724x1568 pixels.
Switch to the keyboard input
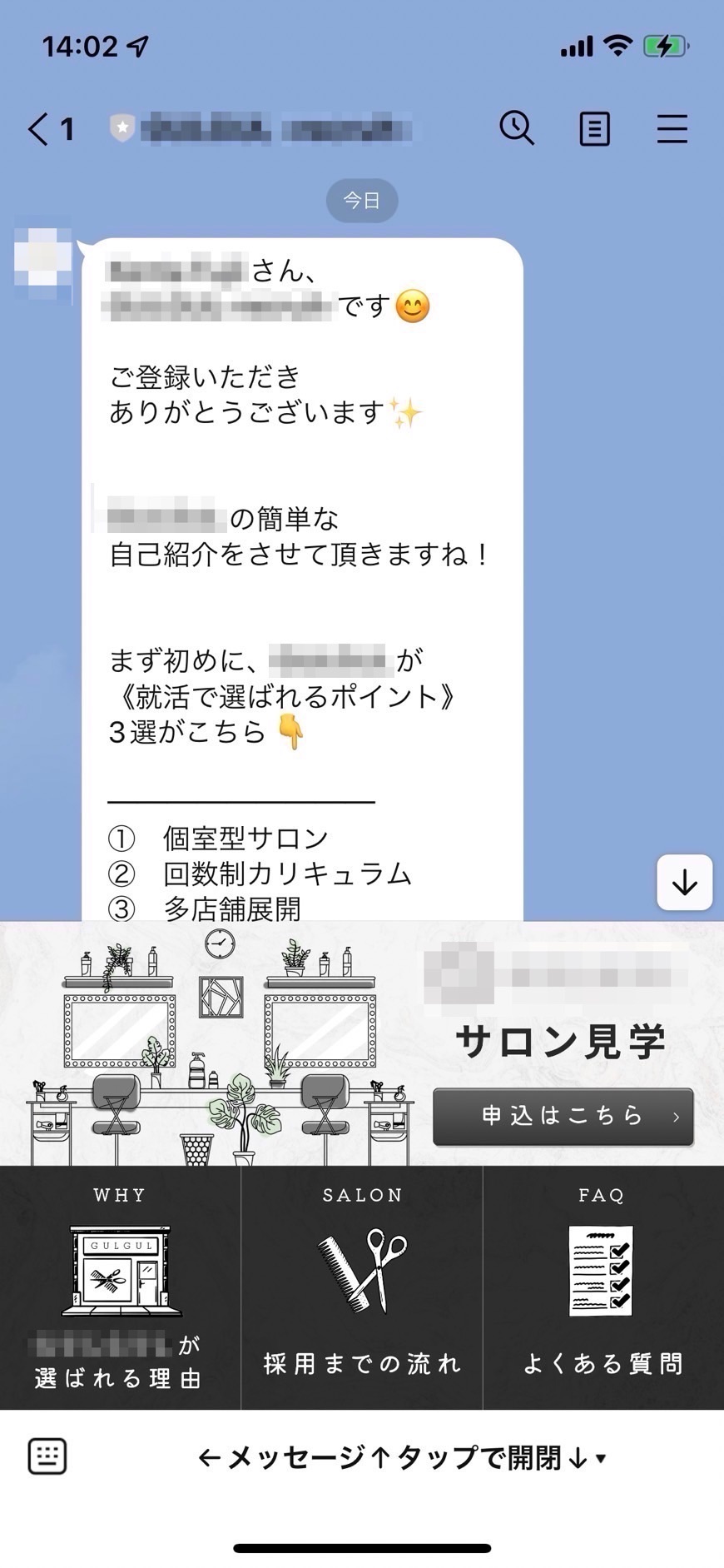[x=47, y=1456]
